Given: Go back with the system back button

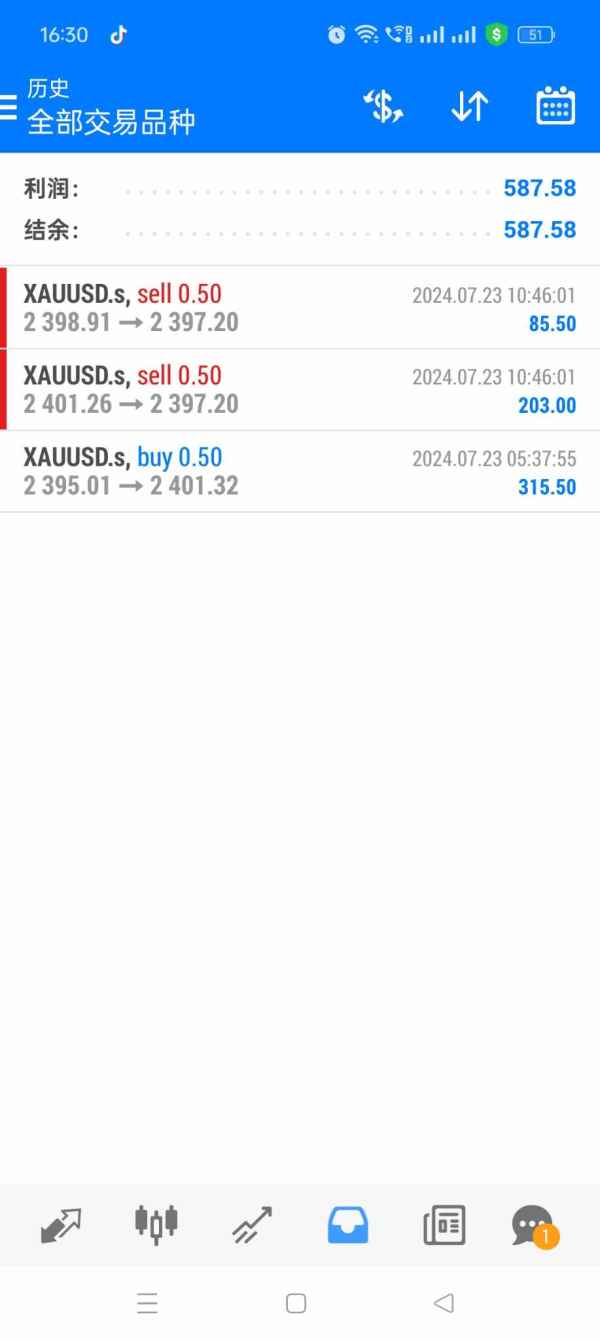Looking at the screenshot, I should [444, 1303].
